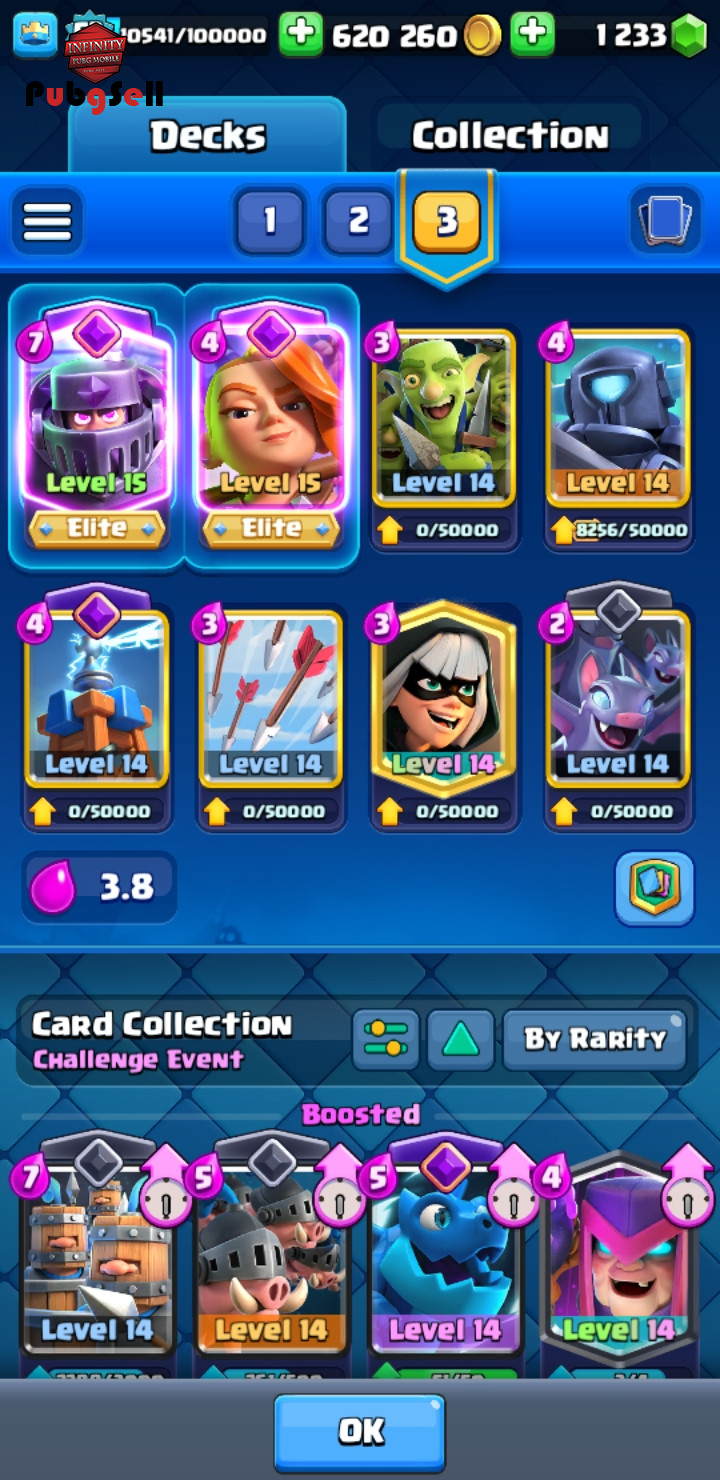Screen dimensions: 720x1480
Task: Select deck slot 2
Action: click(358, 220)
